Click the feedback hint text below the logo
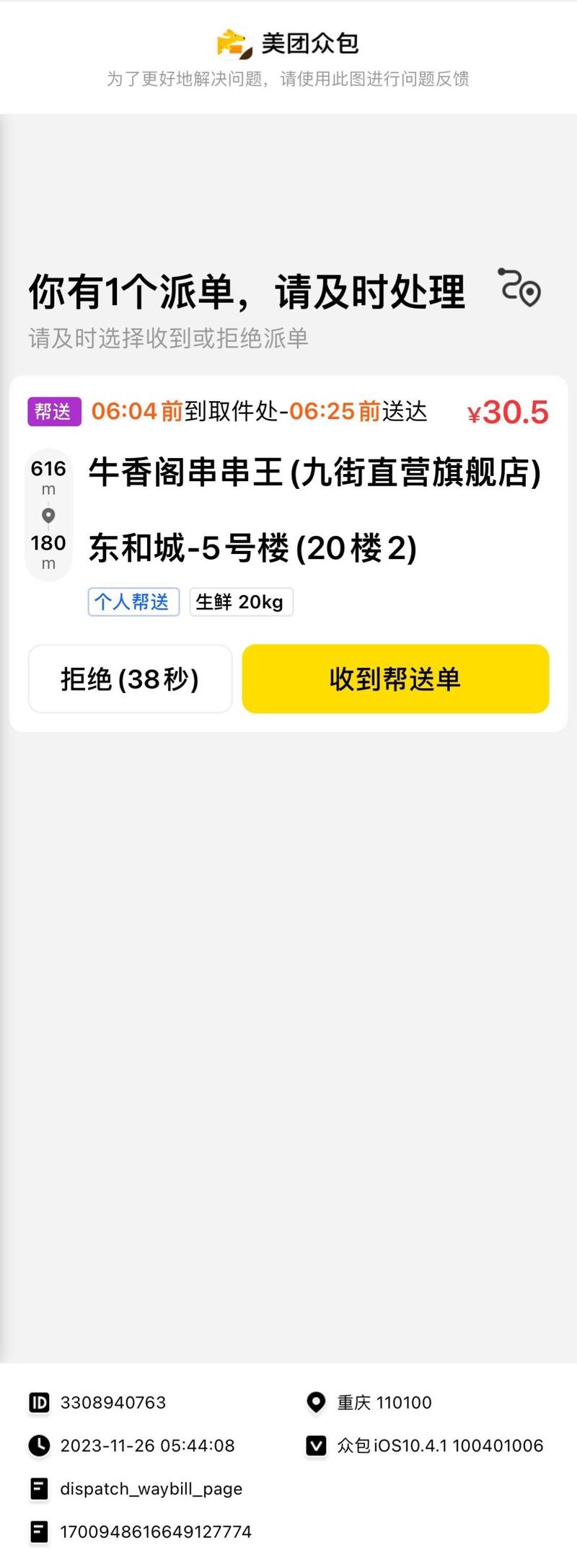 click(x=288, y=81)
